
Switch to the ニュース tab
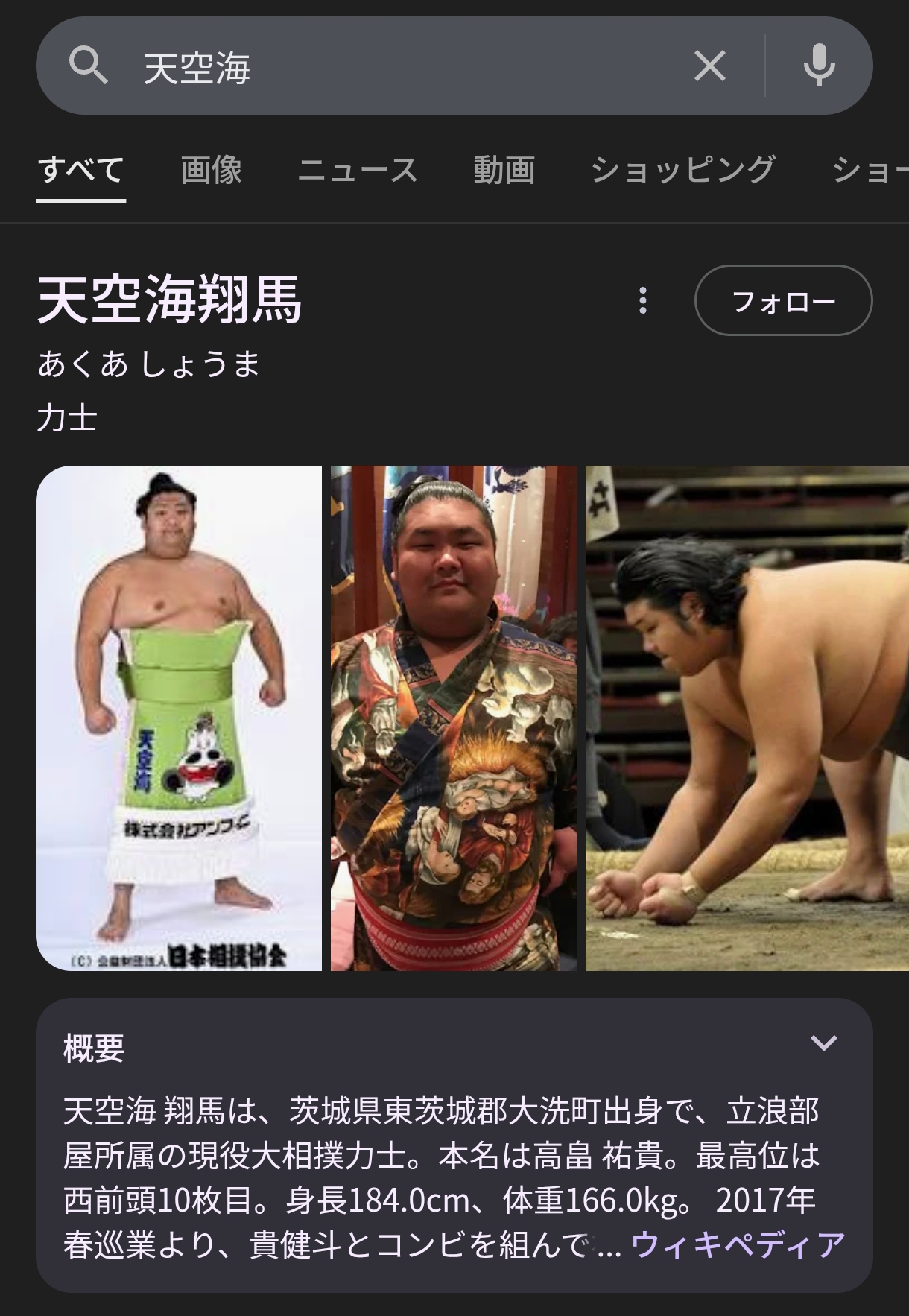point(358,170)
